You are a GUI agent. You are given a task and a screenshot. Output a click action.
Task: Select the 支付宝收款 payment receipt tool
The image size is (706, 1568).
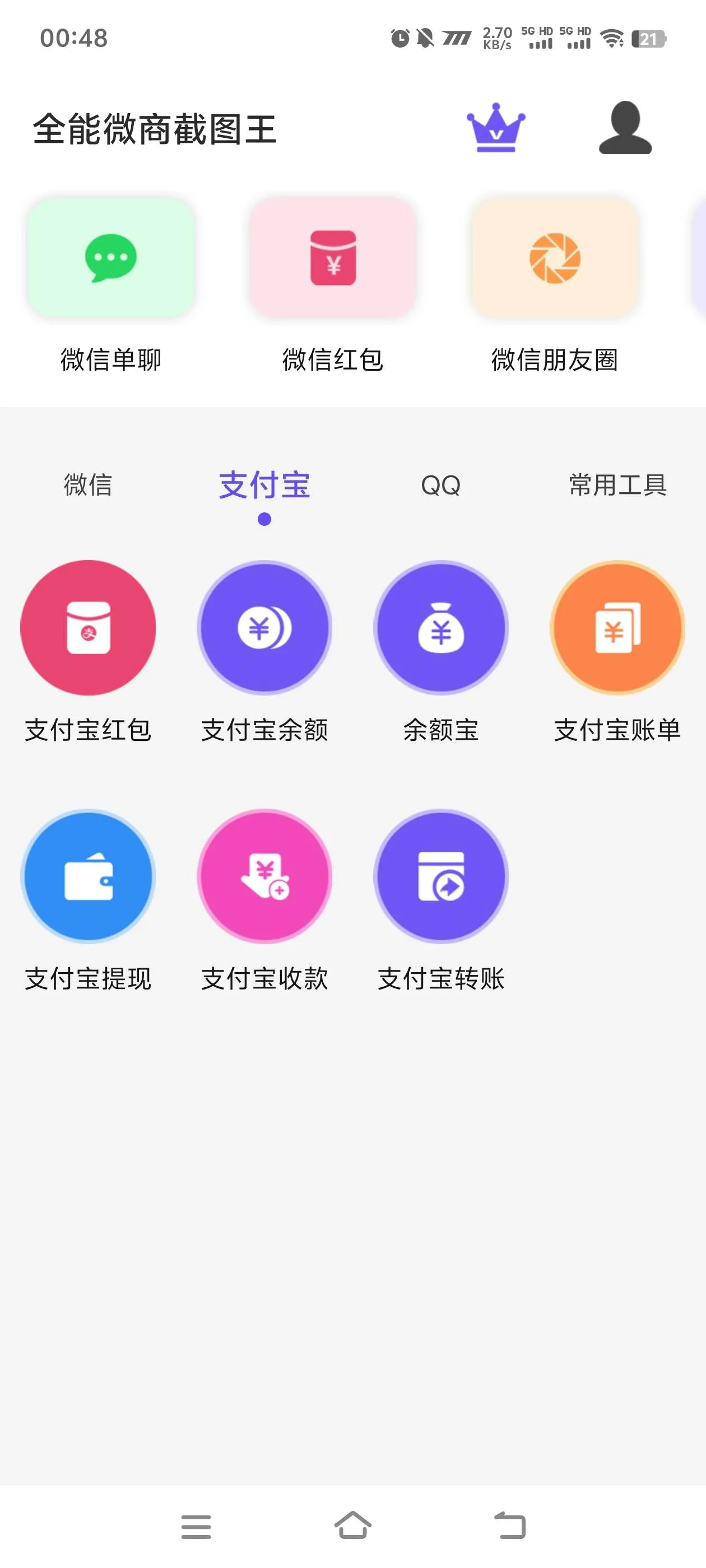[264, 875]
